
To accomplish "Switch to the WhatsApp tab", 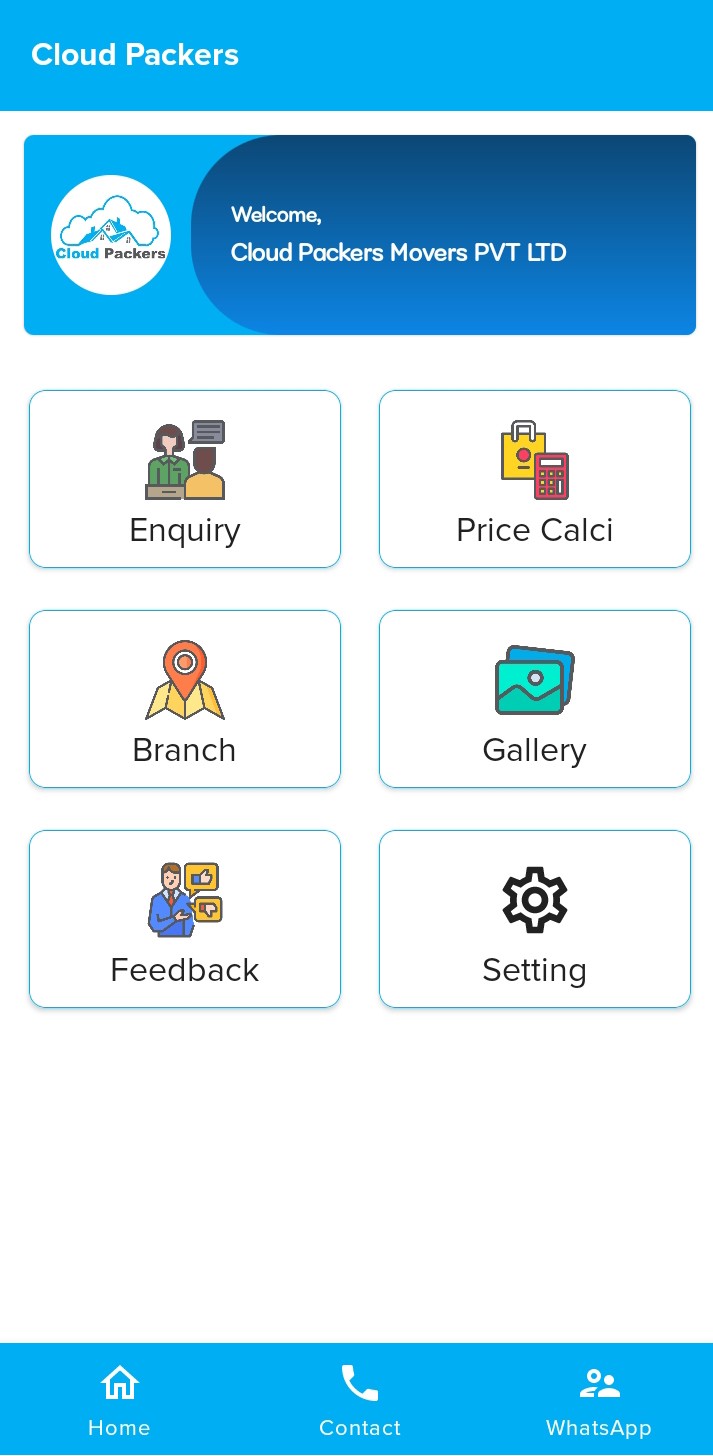I will (599, 1399).
